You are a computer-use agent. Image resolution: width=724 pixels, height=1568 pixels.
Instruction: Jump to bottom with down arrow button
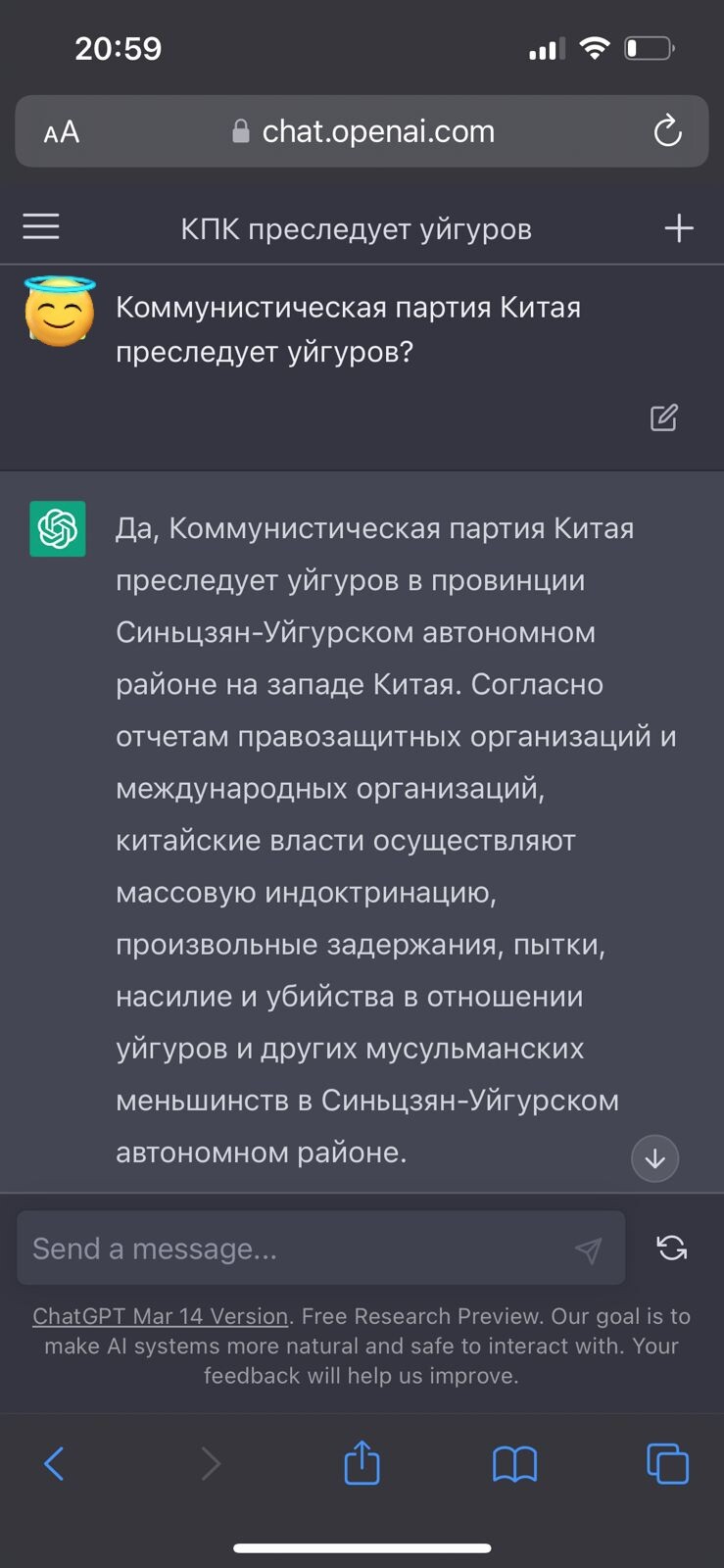tap(655, 1158)
